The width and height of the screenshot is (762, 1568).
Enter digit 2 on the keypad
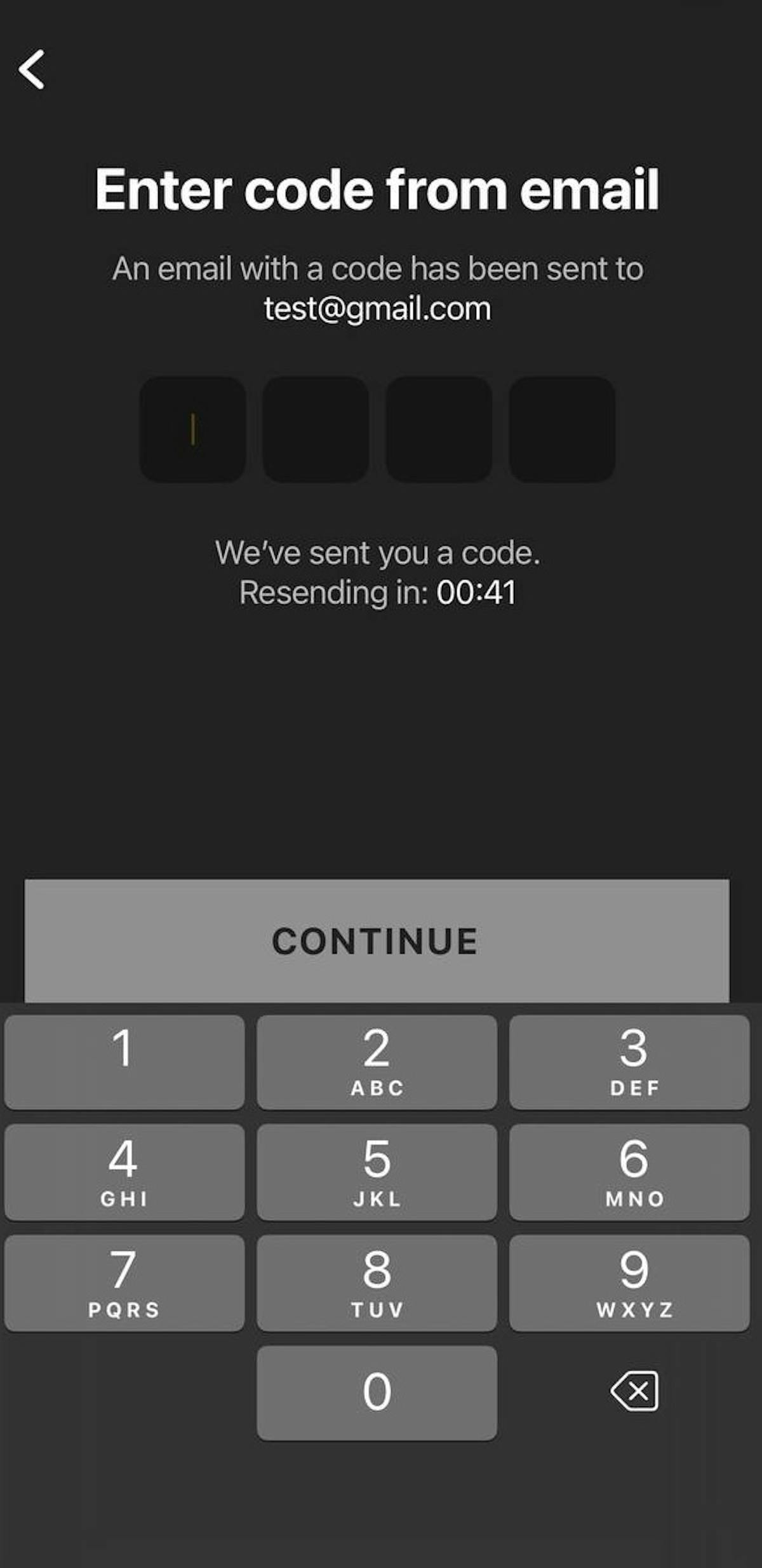click(x=377, y=1062)
